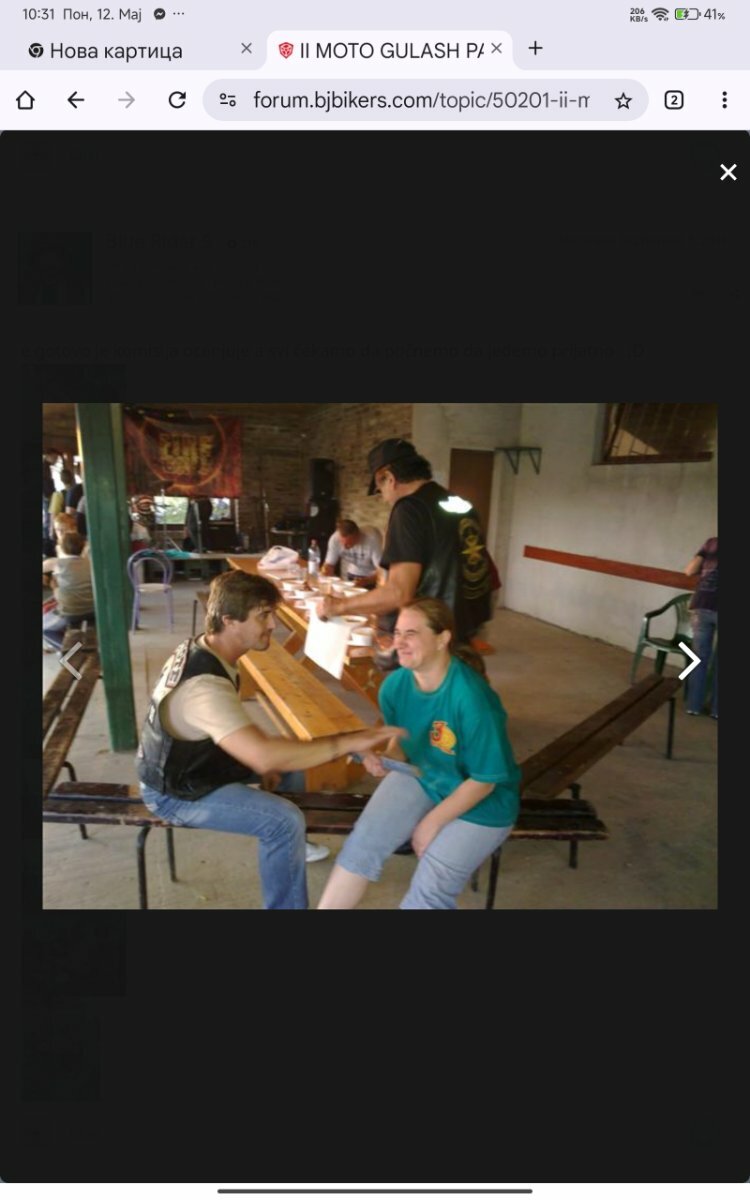Navigate back in the browser
Screen dimensions: 750x1200
click(76, 100)
